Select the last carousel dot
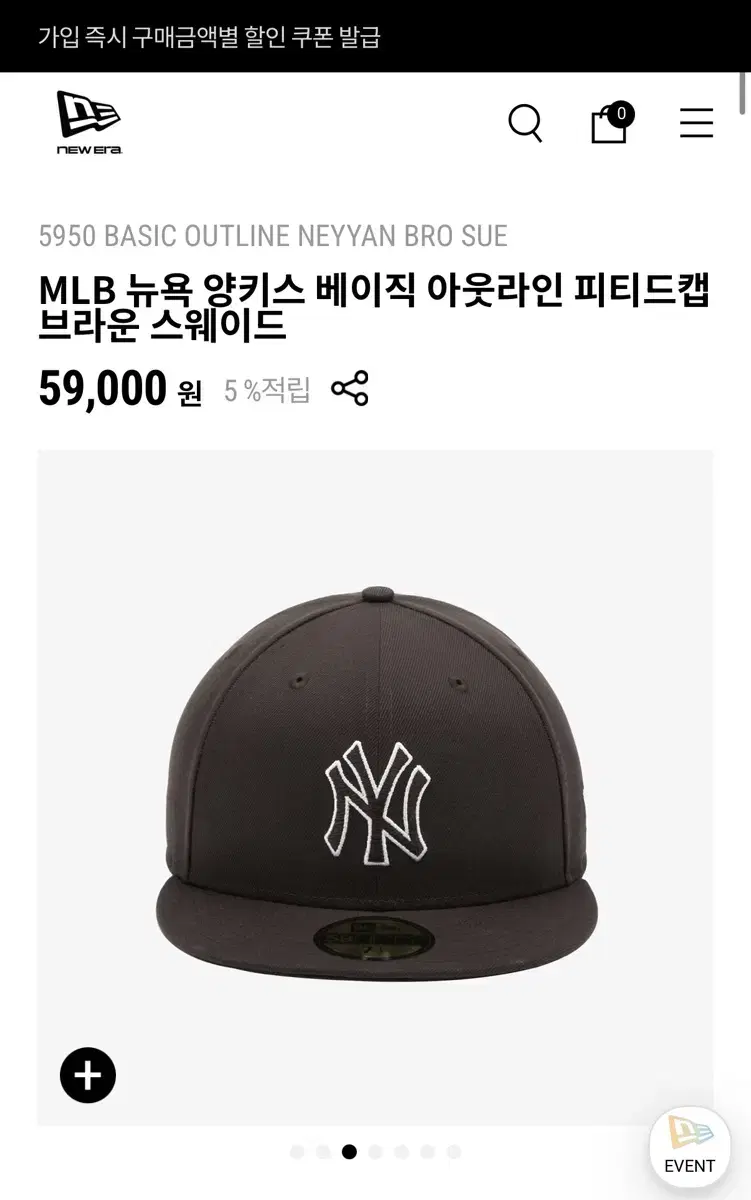 tap(453, 1152)
